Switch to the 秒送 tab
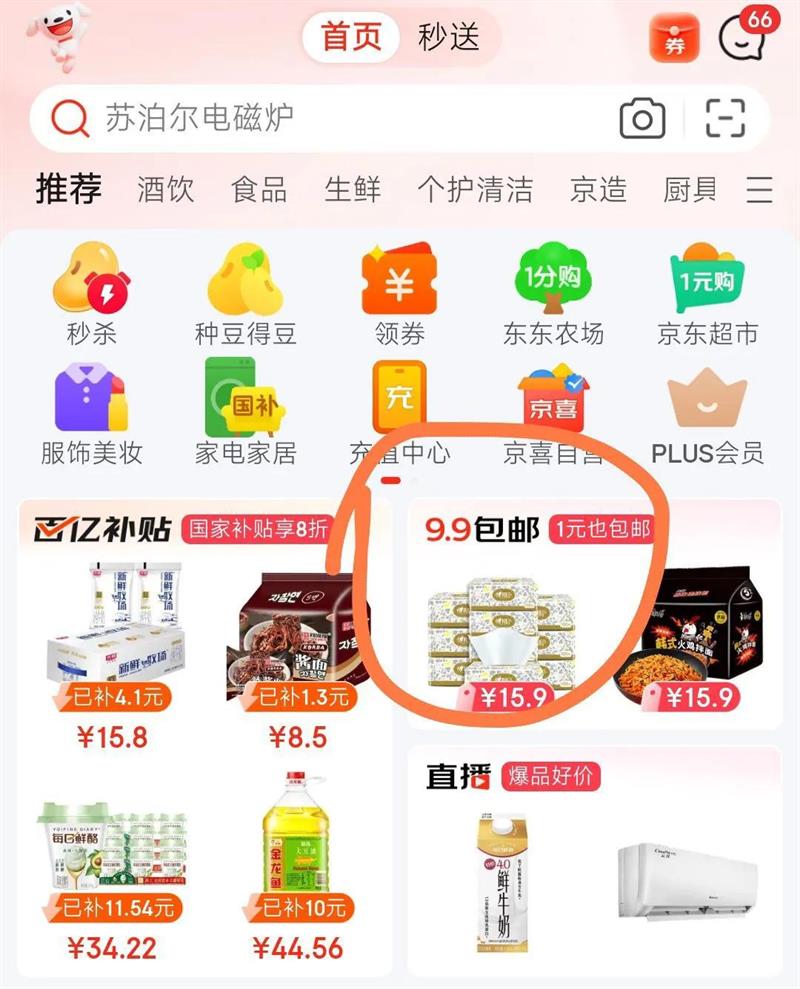The image size is (800, 989). point(449,37)
